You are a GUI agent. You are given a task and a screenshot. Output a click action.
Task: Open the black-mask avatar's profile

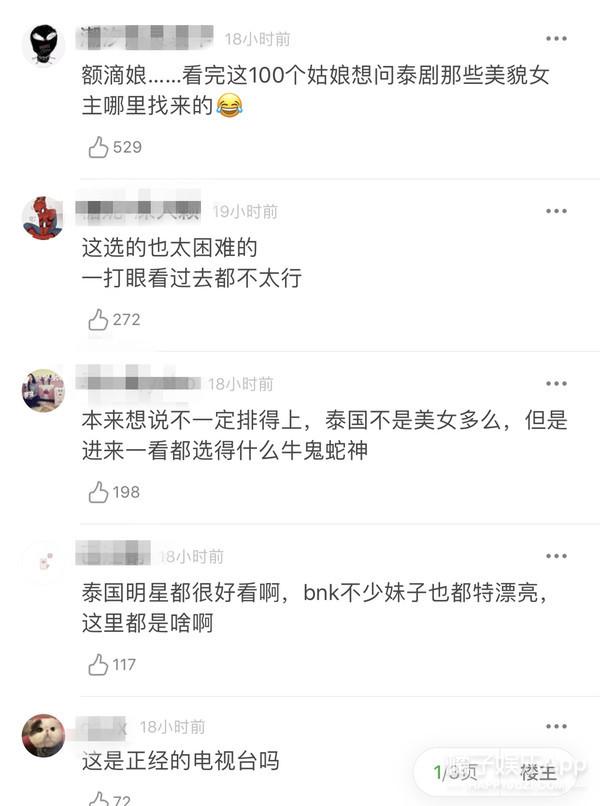pyautogui.click(x=43, y=44)
